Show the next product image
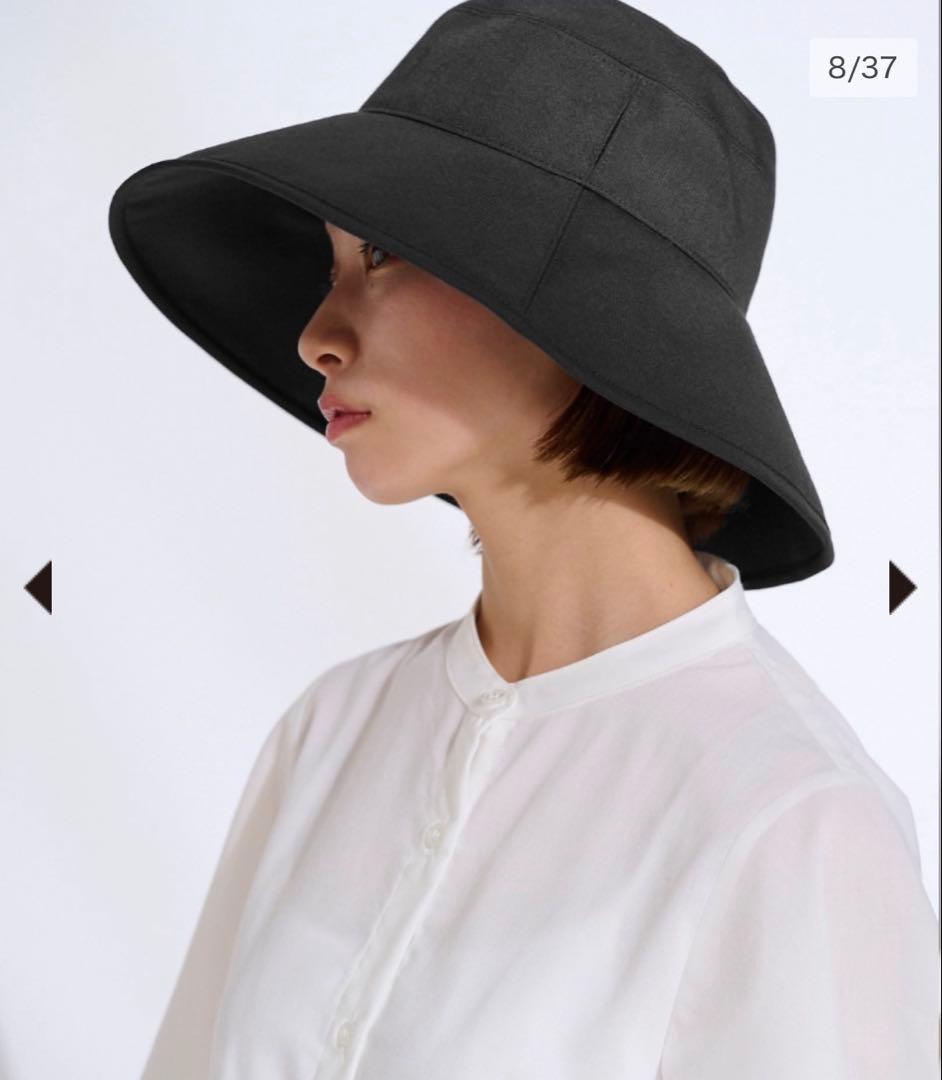 901,587
